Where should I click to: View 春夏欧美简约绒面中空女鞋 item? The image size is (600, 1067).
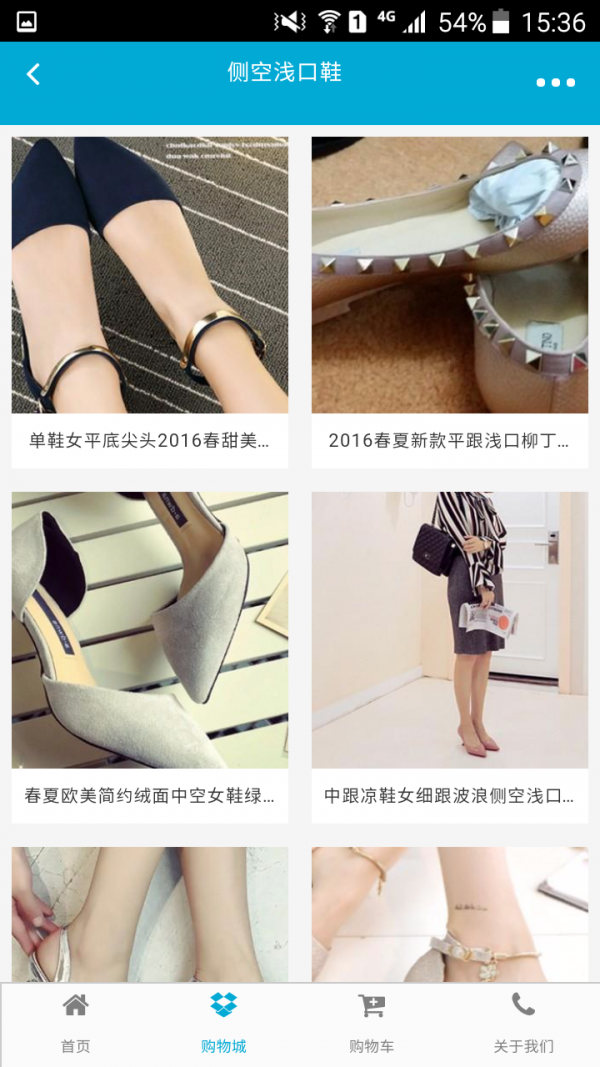click(150, 655)
